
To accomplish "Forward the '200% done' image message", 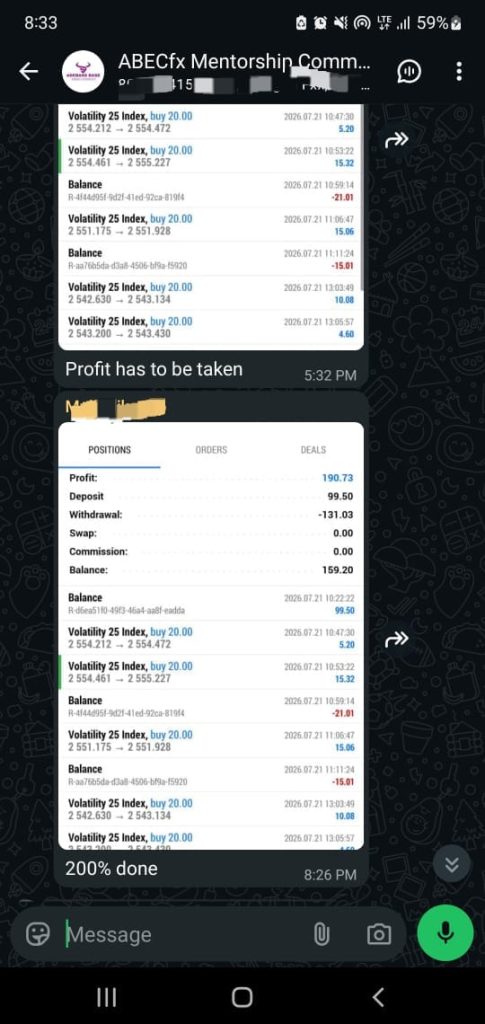I will pos(396,641).
